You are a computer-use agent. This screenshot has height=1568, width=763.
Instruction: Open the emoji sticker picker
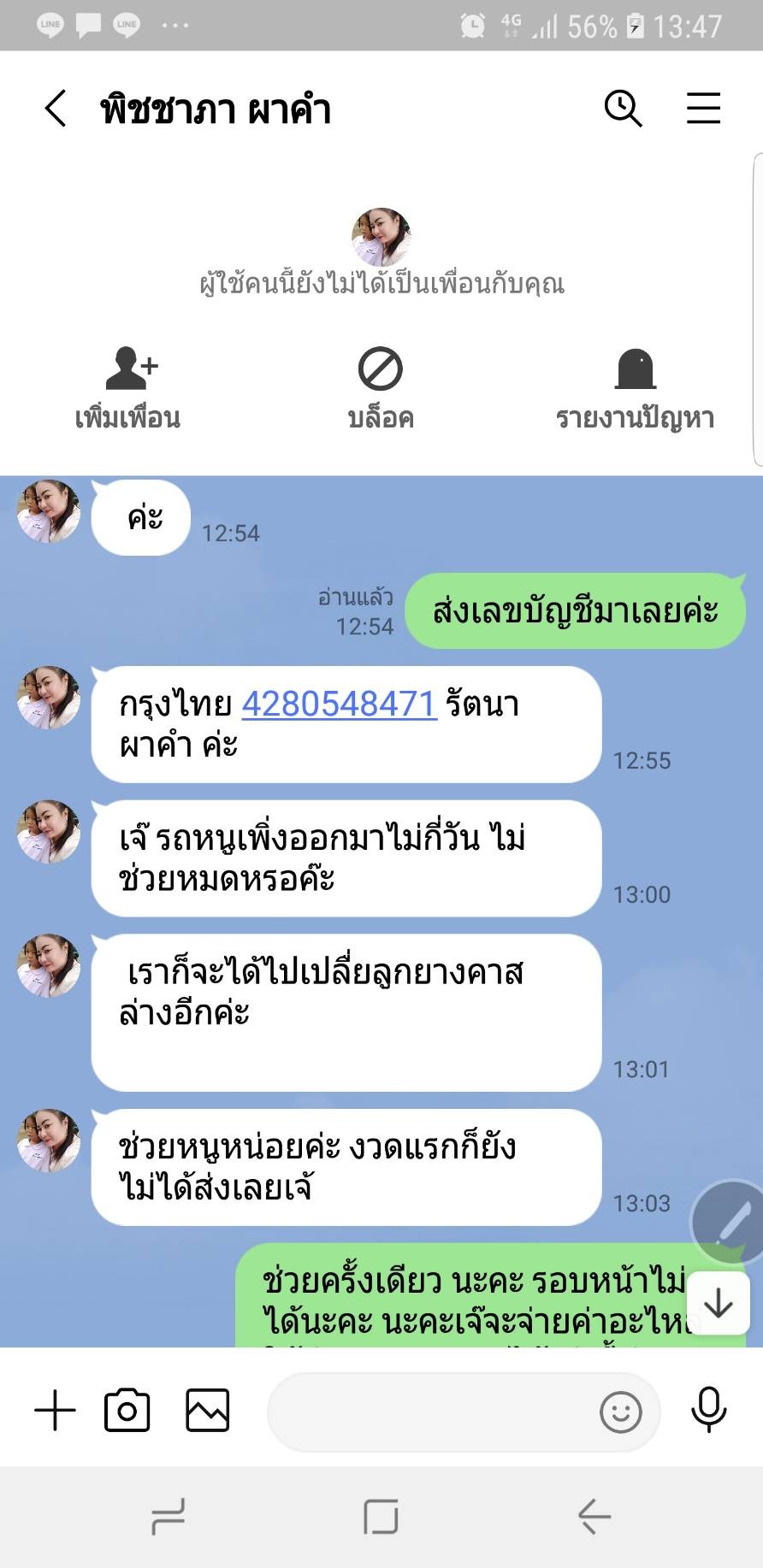(620, 1412)
